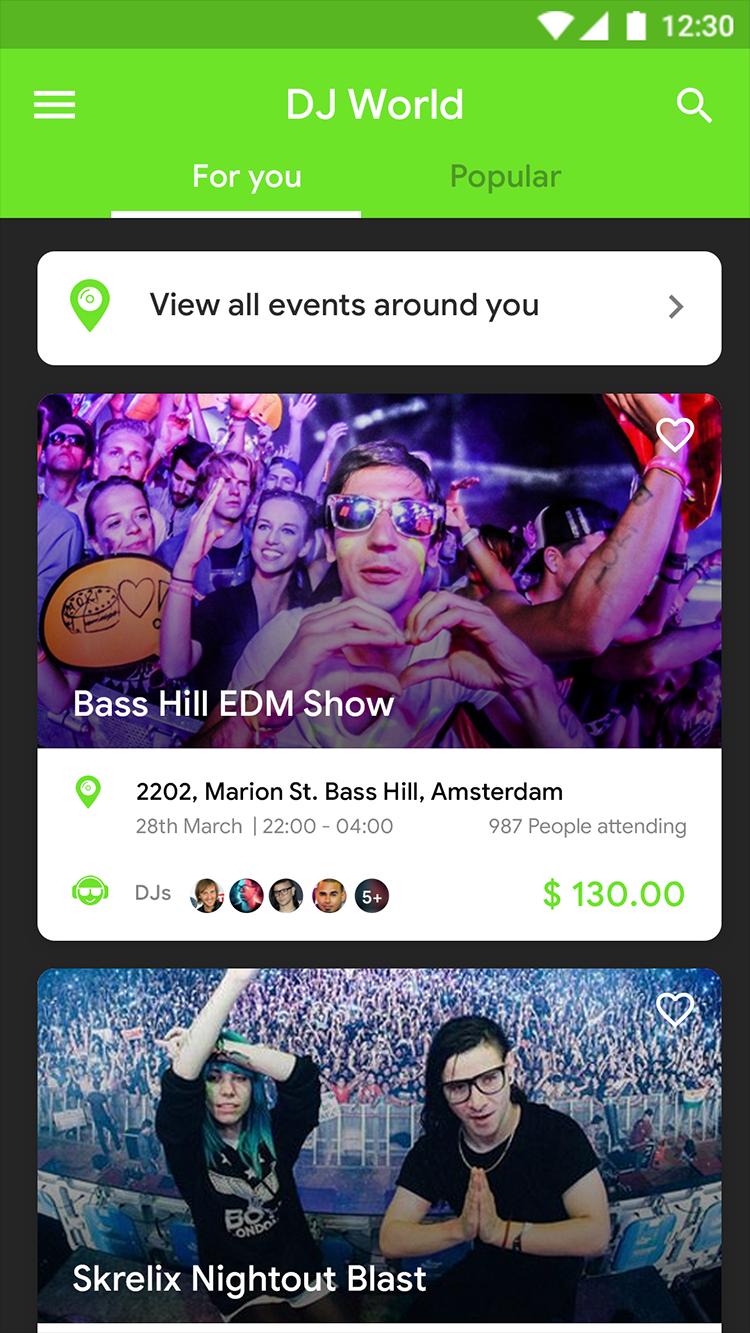750x1333 pixels.
Task: Favorite the Skrelix Nightout Blast event
Action: [x=674, y=1010]
